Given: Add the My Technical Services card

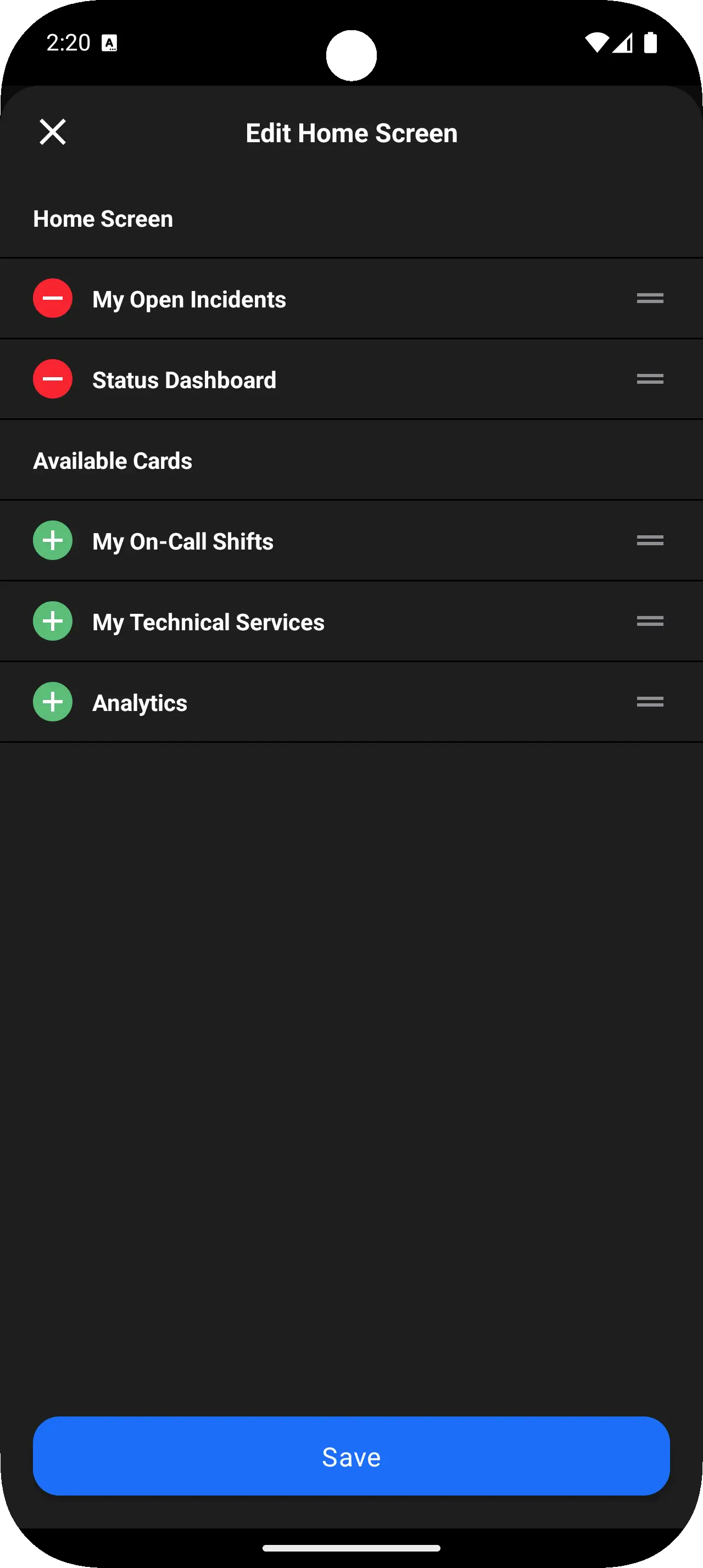Looking at the screenshot, I should (53, 621).
